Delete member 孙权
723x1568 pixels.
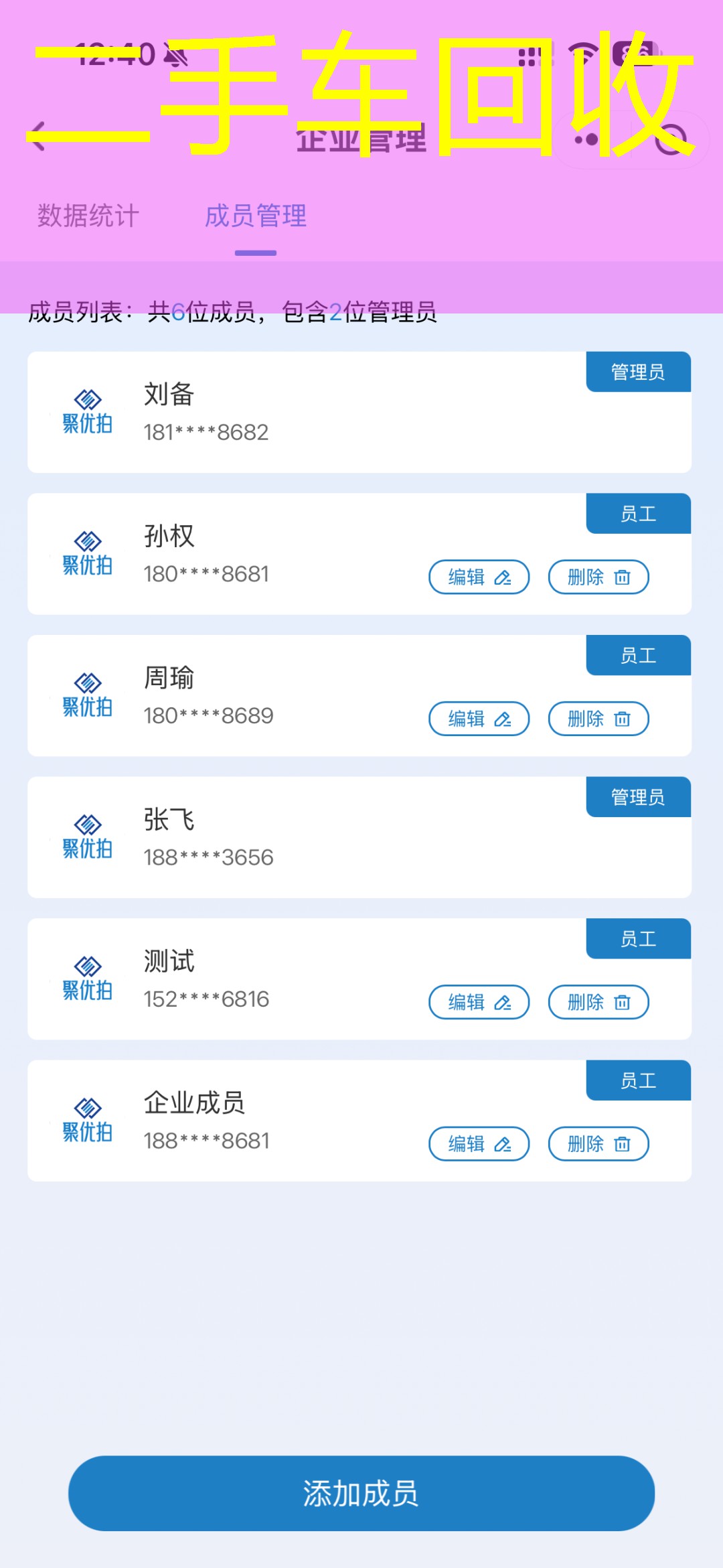pos(598,577)
